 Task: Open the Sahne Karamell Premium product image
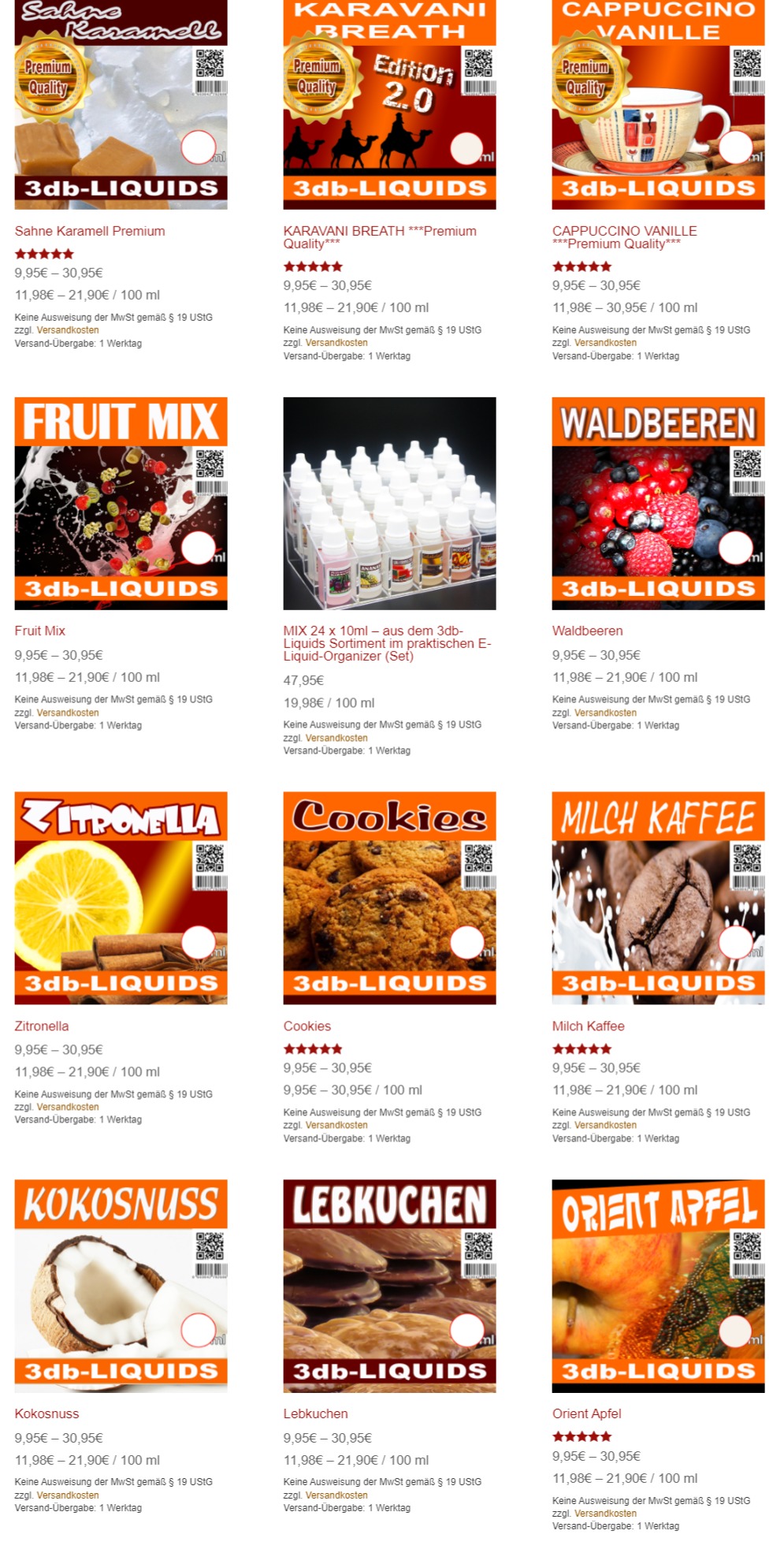[x=121, y=104]
